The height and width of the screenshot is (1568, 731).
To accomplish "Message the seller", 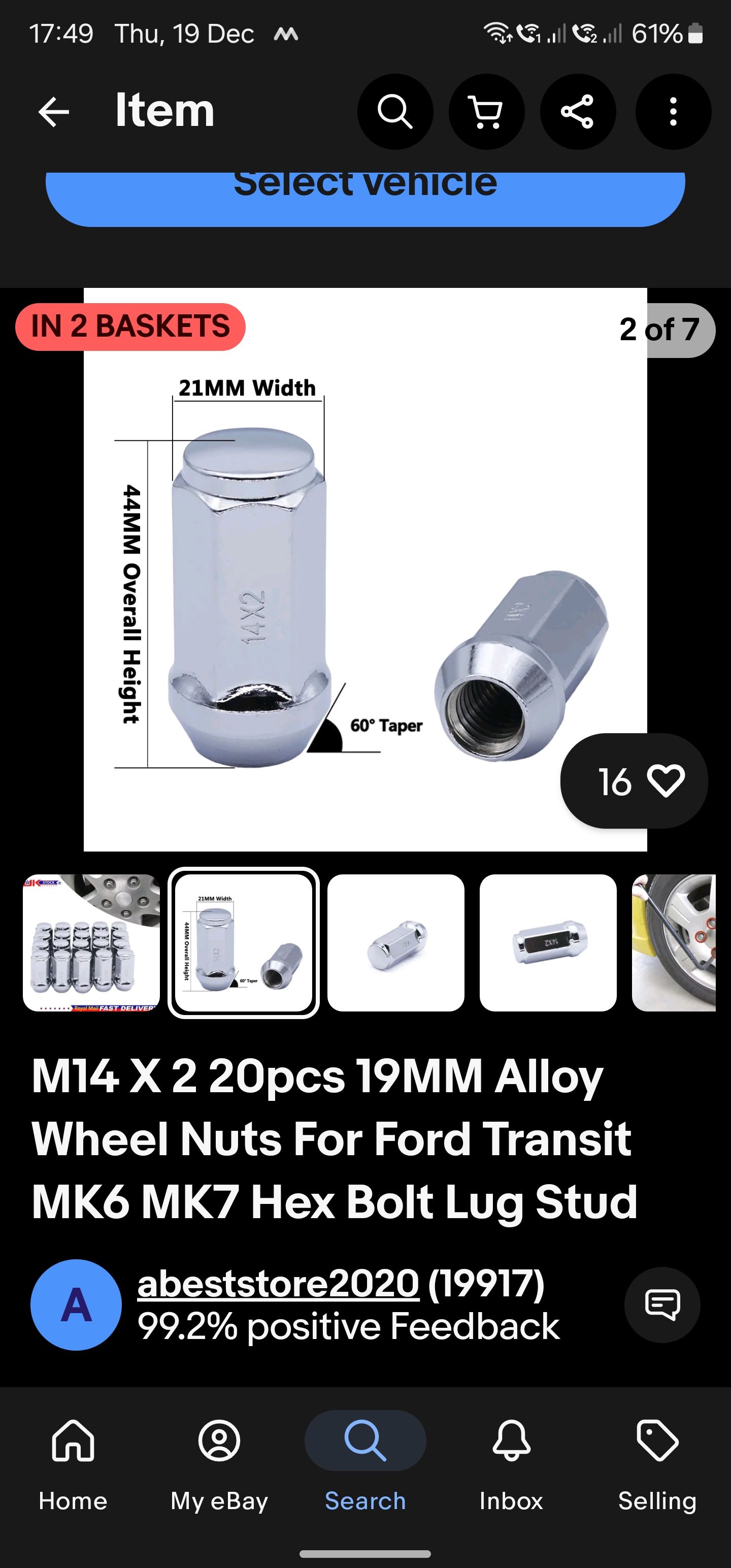I will (661, 1305).
